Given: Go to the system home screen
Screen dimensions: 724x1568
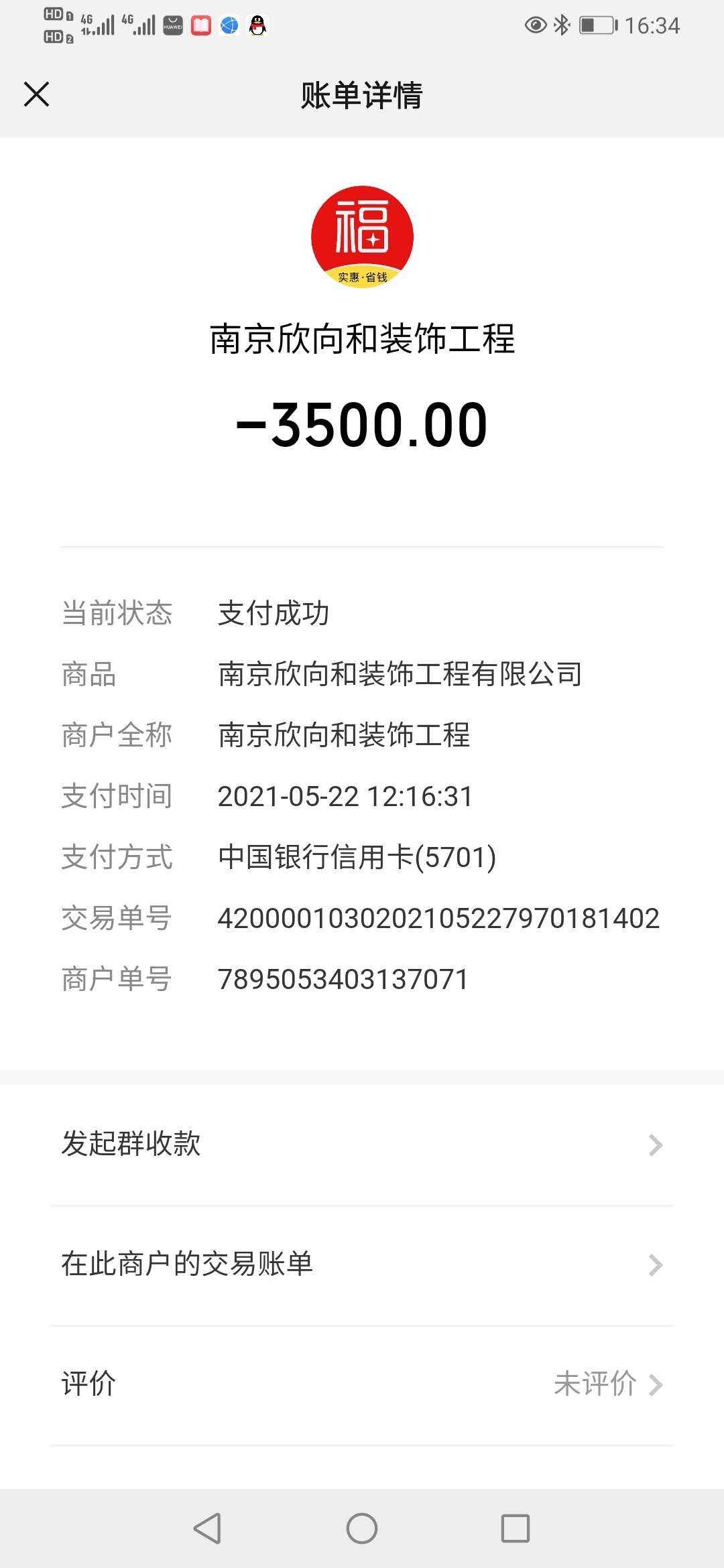Looking at the screenshot, I should (x=362, y=1528).
